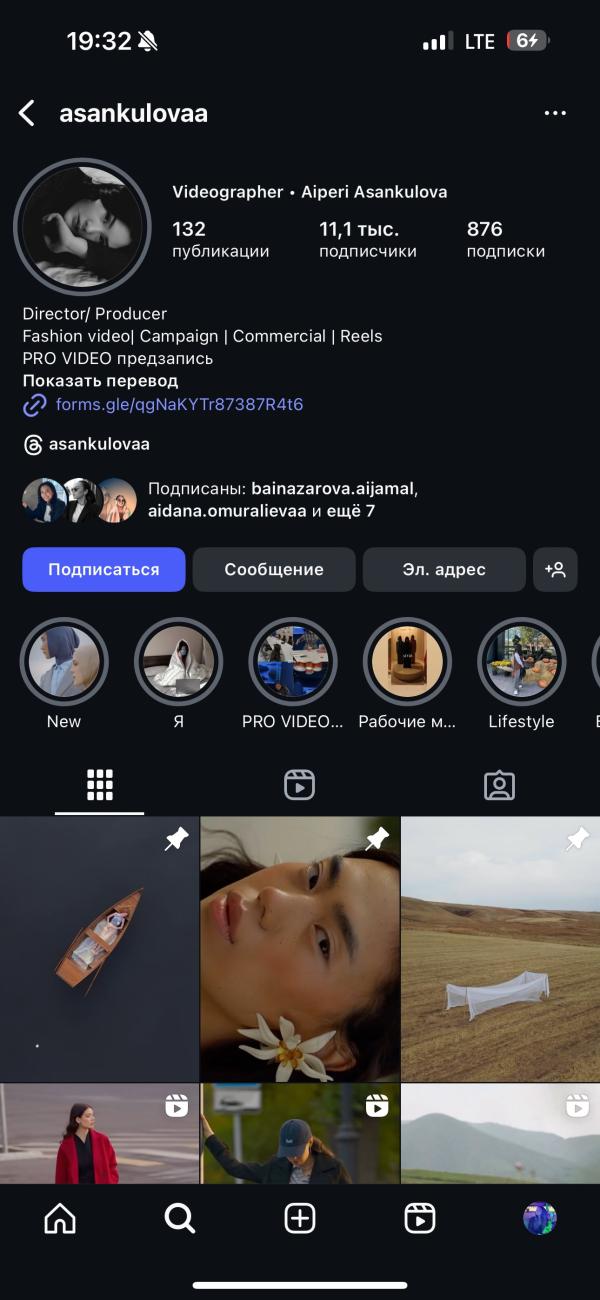The width and height of the screenshot is (600, 1300).
Task: Go to the Home feed tab
Action: [60, 1218]
